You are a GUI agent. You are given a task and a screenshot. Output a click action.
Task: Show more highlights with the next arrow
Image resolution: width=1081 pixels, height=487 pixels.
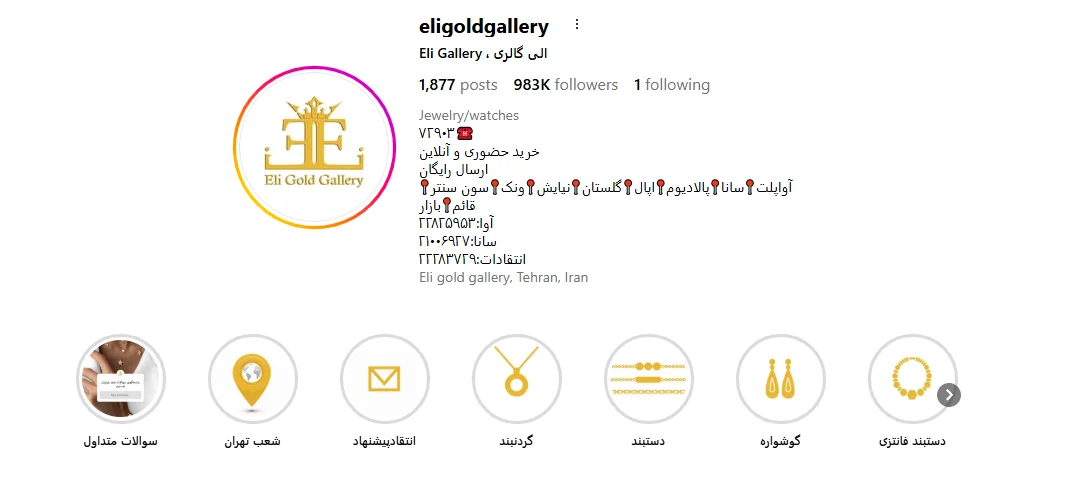click(949, 395)
